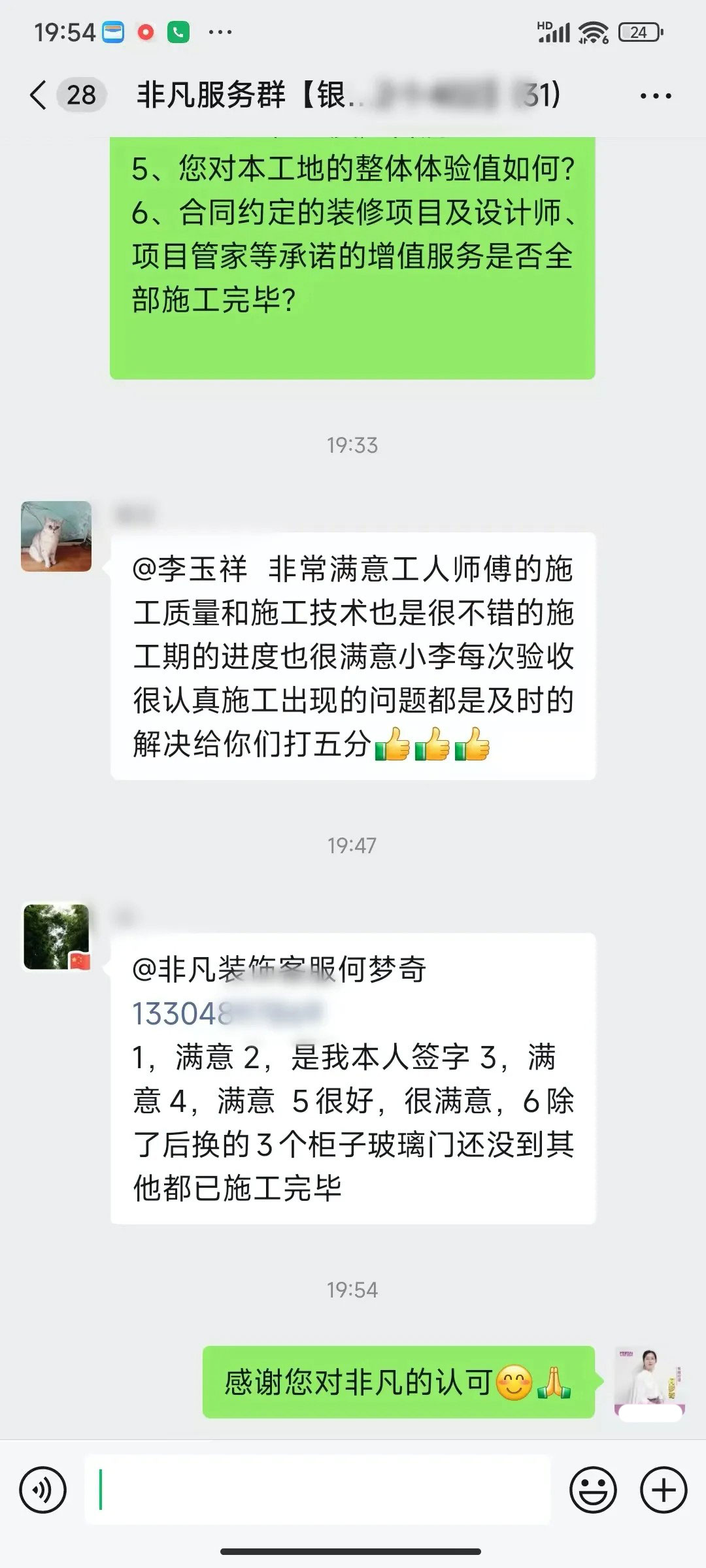Switch to voice message input
This screenshot has height=1568, width=706.
(x=43, y=1491)
